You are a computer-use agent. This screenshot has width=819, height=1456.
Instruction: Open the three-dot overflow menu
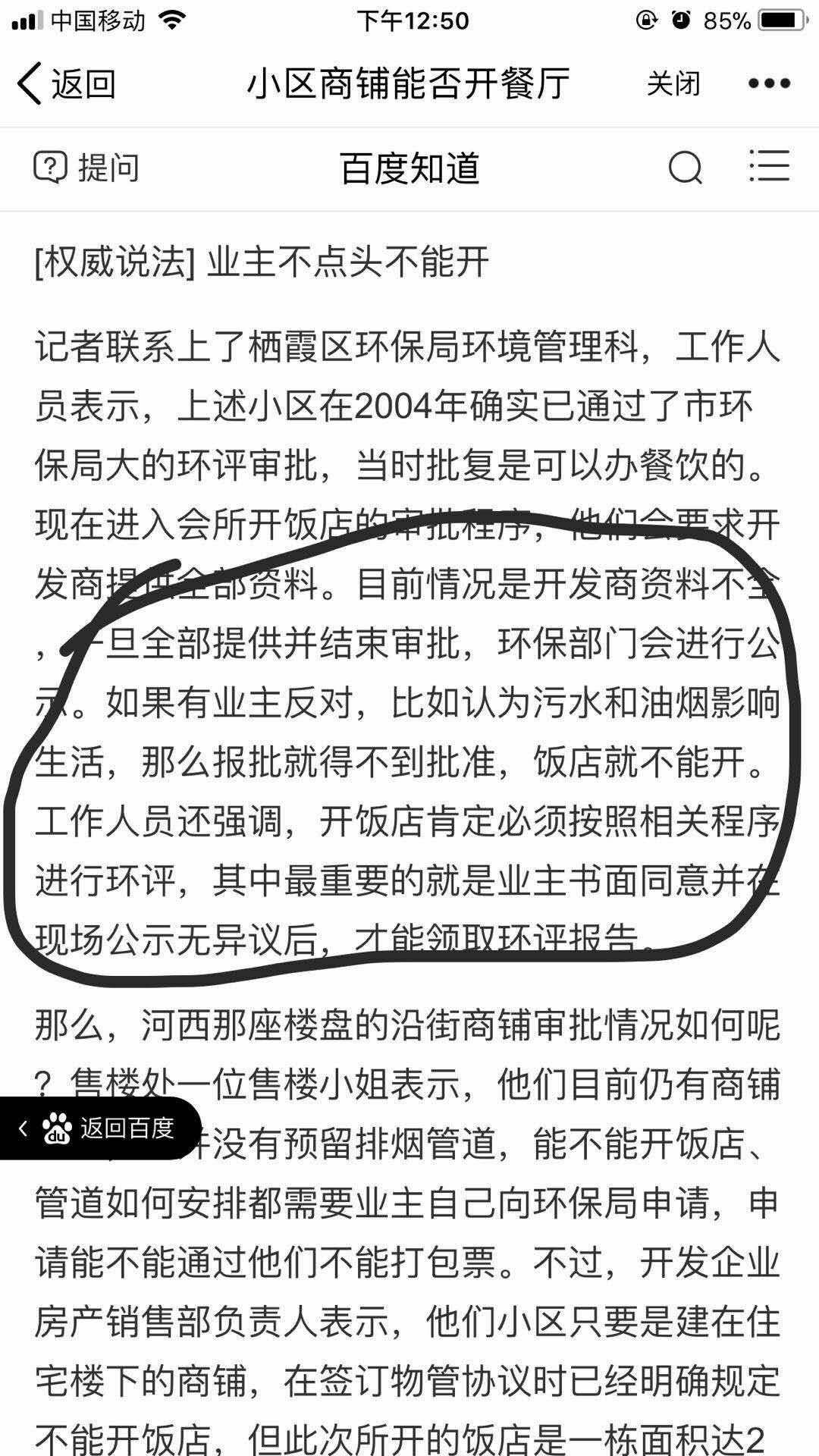(769, 83)
